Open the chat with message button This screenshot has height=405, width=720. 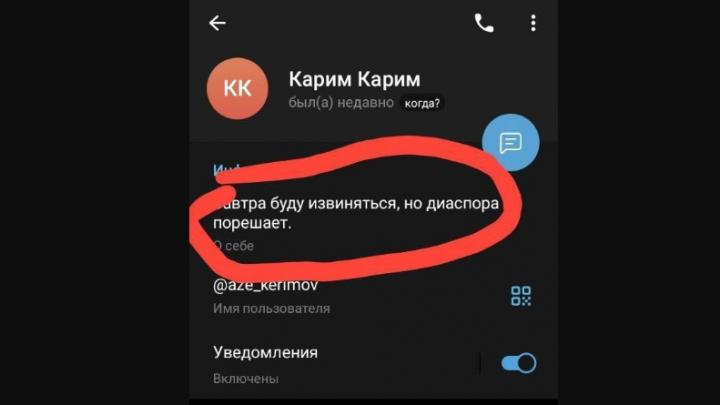(510, 142)
